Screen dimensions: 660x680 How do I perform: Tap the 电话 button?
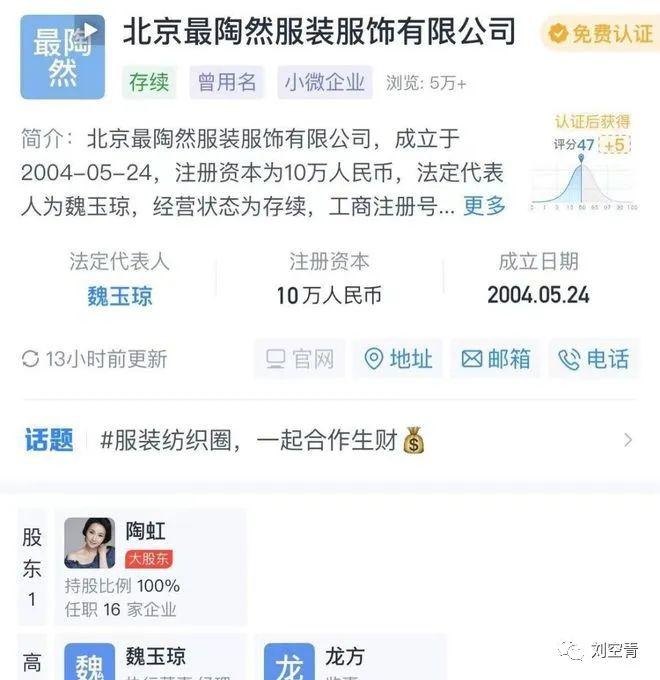tap(593, 359)
